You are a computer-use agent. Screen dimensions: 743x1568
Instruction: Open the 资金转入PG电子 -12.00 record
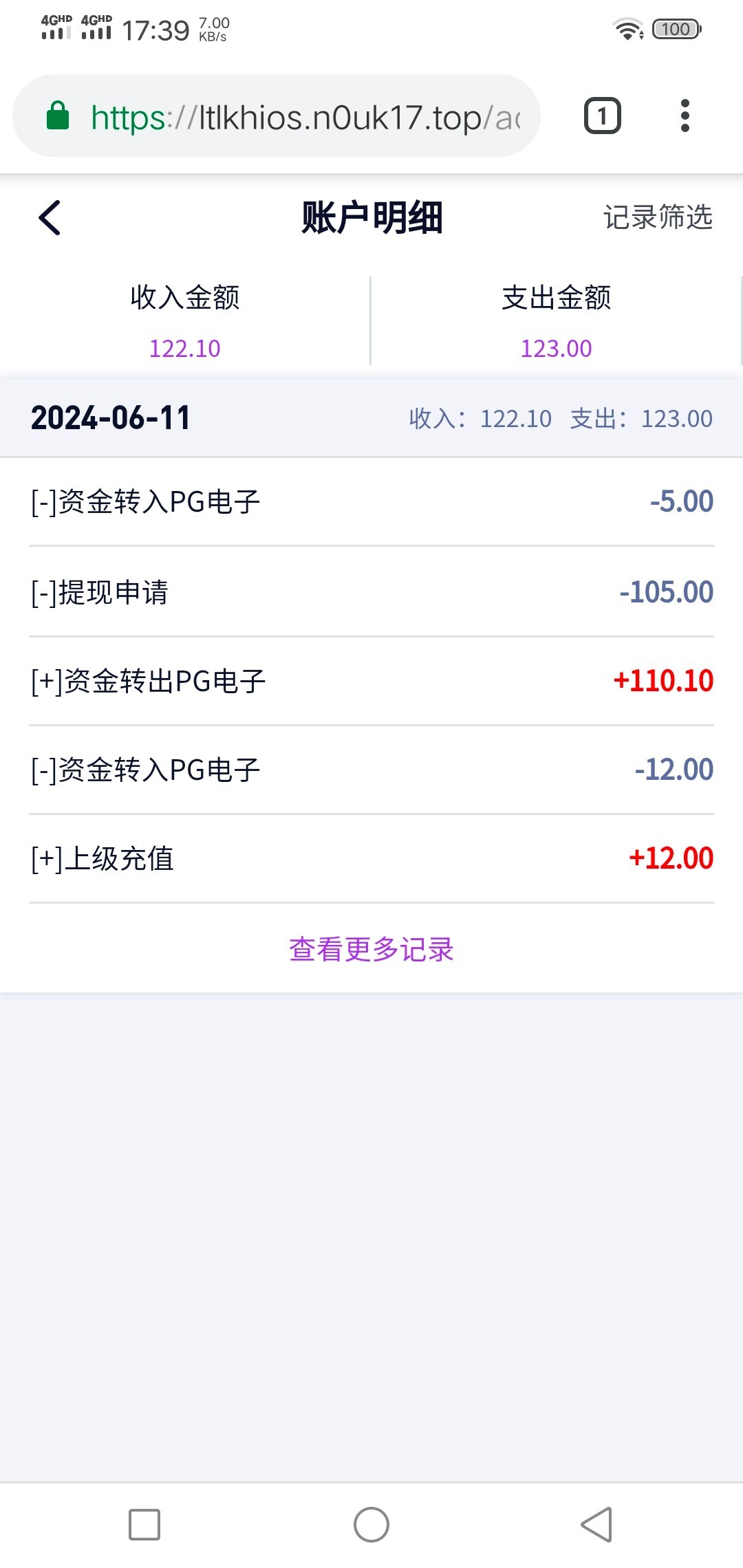[x=371, y=770]
